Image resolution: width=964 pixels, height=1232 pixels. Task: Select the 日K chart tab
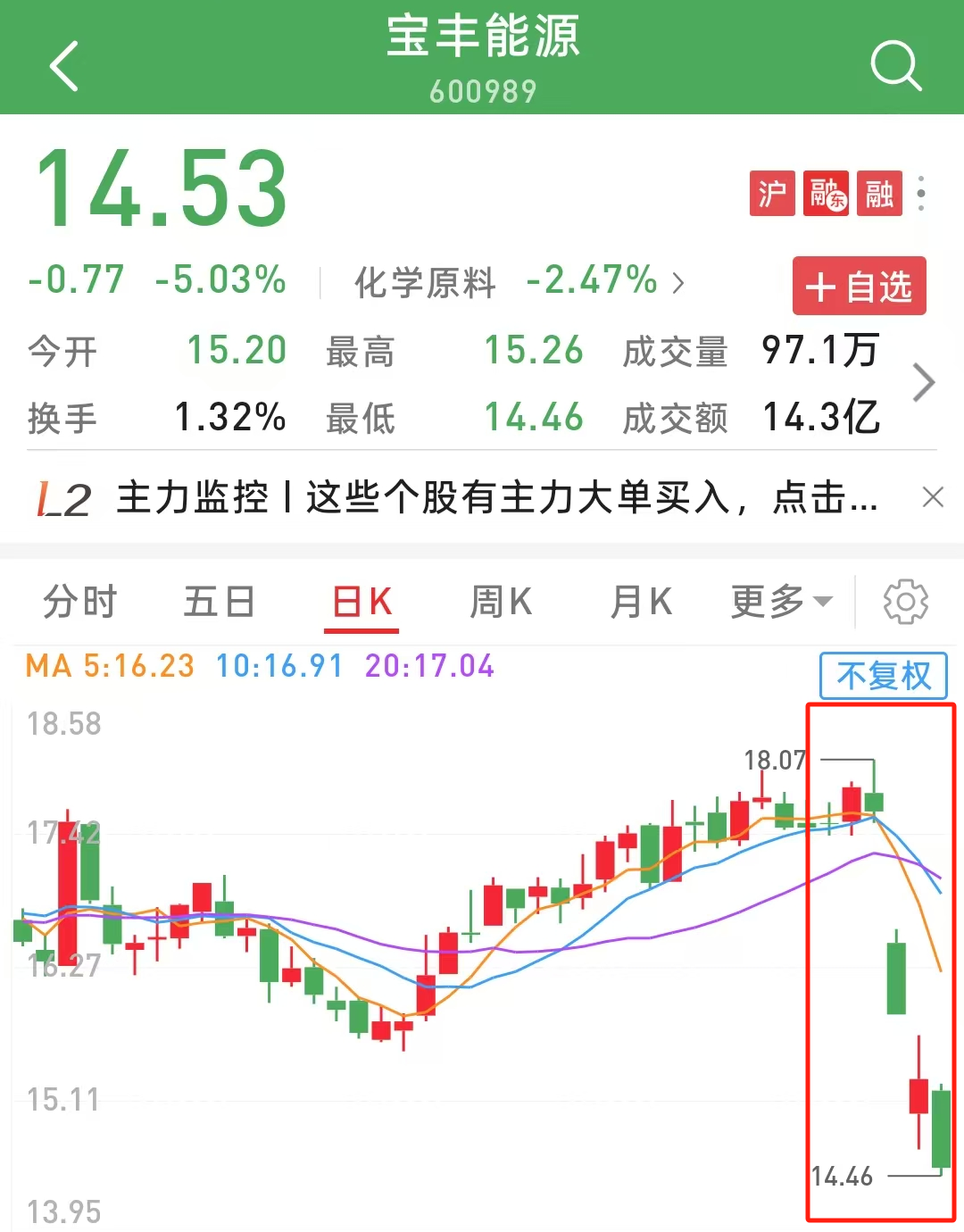coord(361,602)
